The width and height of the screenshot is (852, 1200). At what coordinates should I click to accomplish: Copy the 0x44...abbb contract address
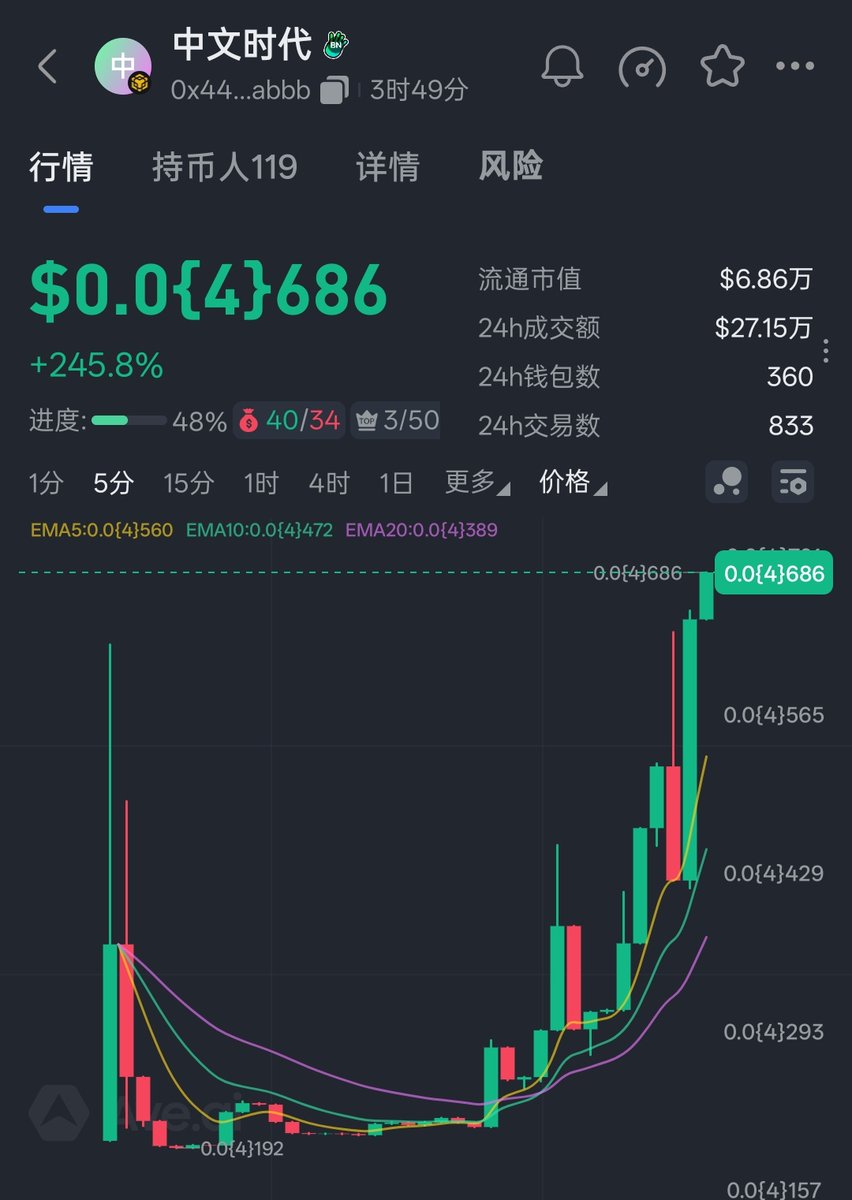pos(334,90)
